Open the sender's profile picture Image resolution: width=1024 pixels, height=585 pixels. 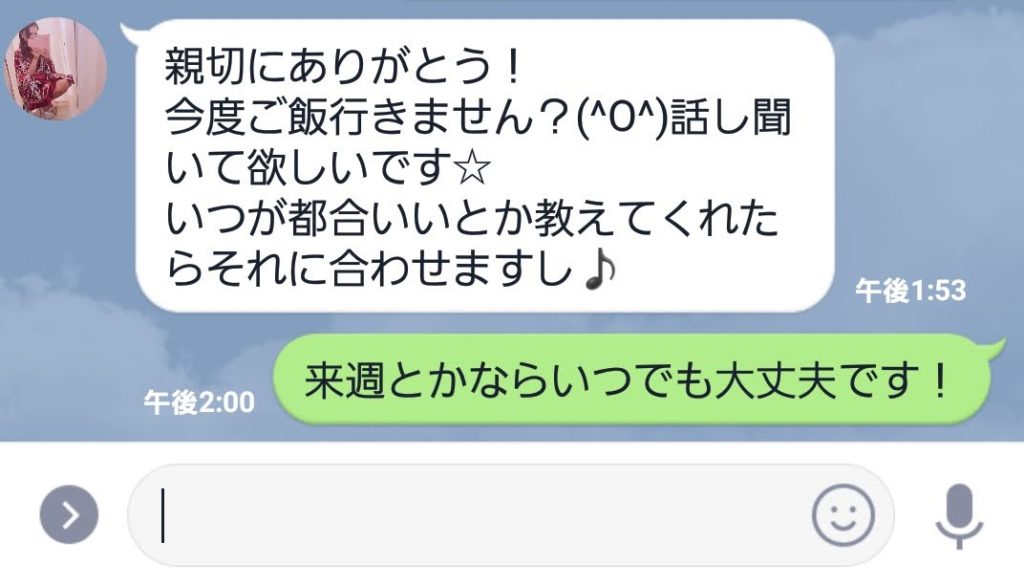pyautogui.click(x=57, y=68)
